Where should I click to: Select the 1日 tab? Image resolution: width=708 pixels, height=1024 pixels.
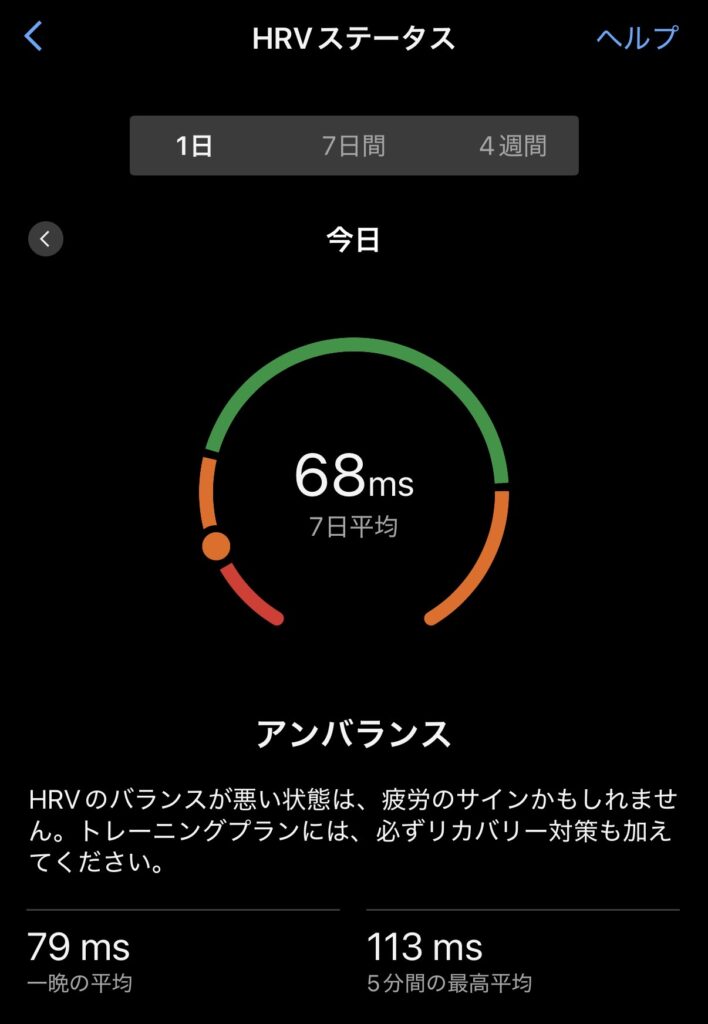click(x=194, y=146)
